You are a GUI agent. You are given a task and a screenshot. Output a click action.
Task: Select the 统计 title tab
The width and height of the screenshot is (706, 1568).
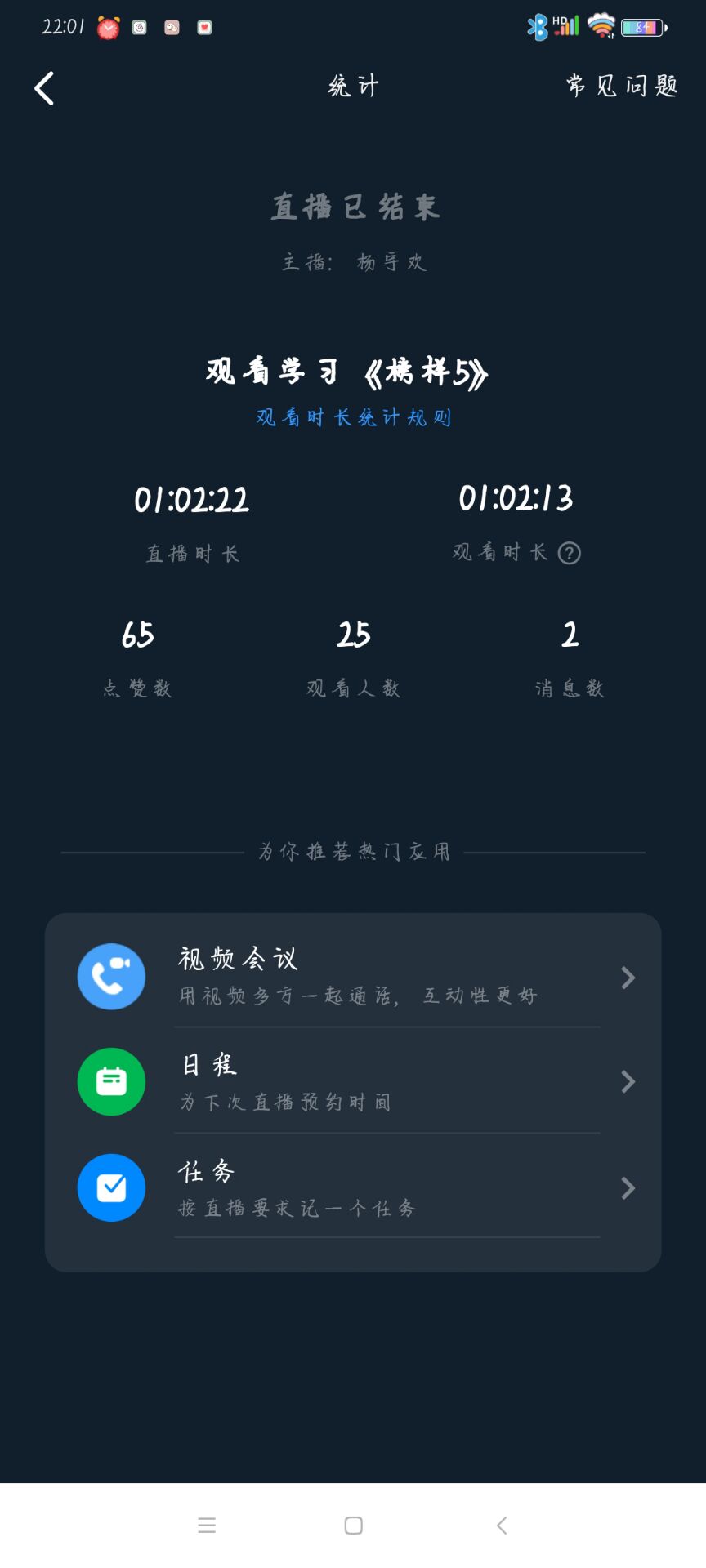[353, 85]
